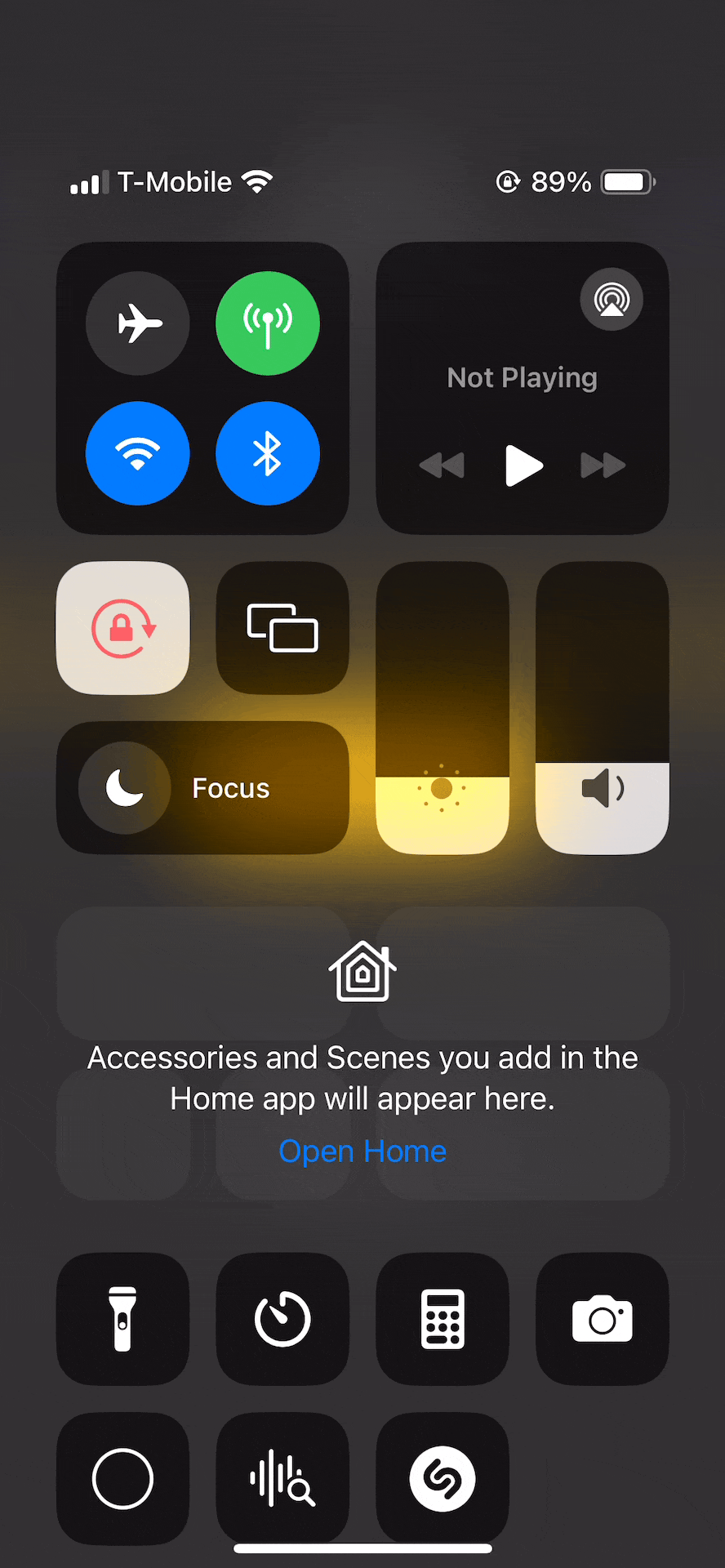Launch the Calculator
The width and height of the screenshot is (725, 1568).
click(x=443, y=1319)
